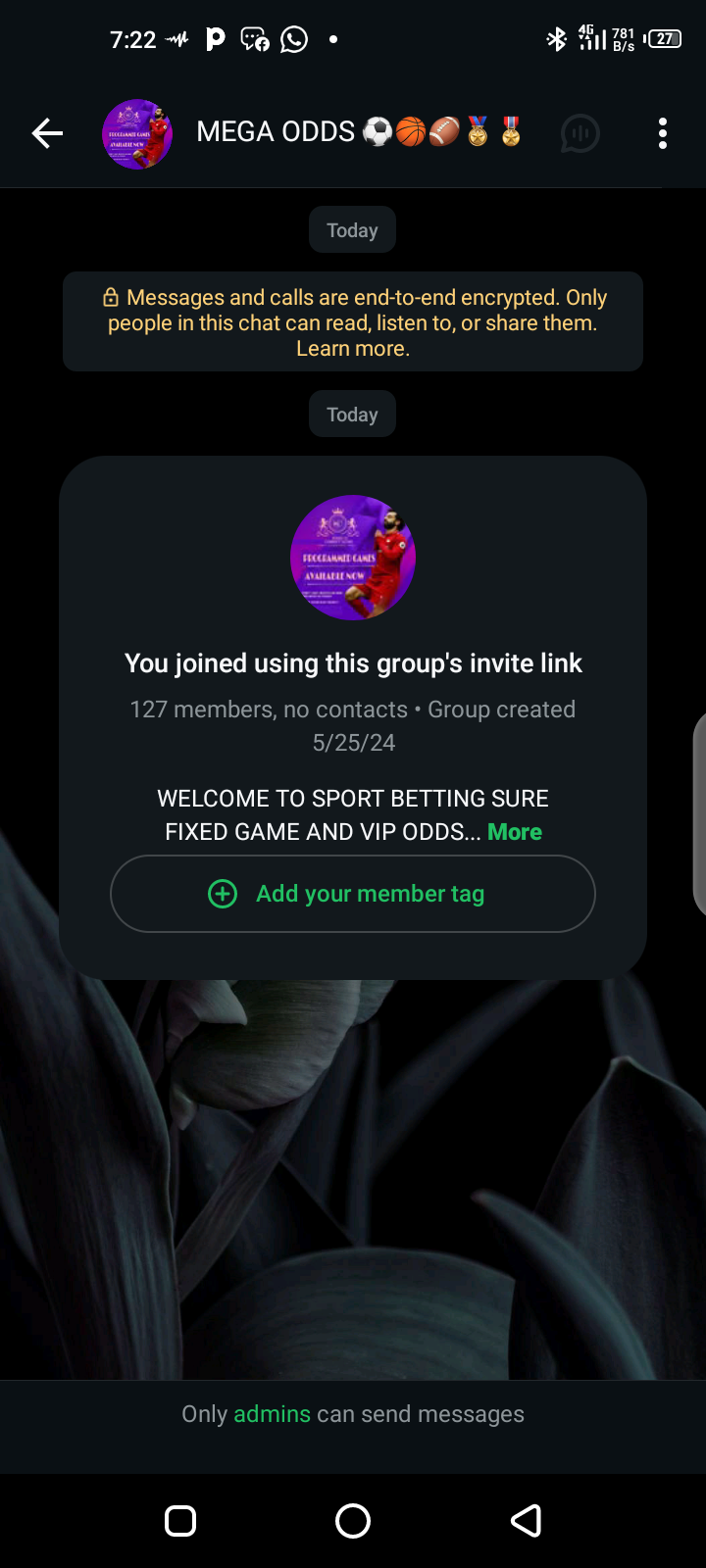Screen dimensions: 706x1568
Task: Open MEGA ODDS group info from header
Action: (x=276, y=132)
